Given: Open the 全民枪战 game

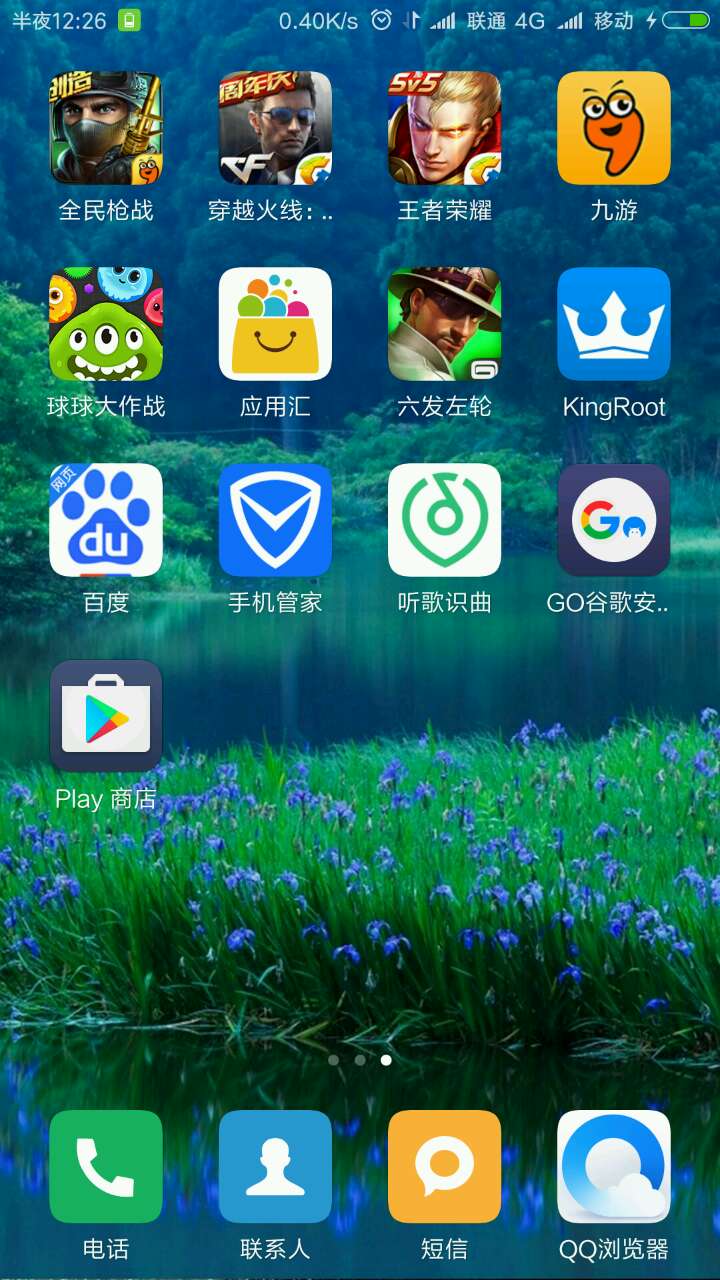Looking at the screenshot, I should (106, 128).
